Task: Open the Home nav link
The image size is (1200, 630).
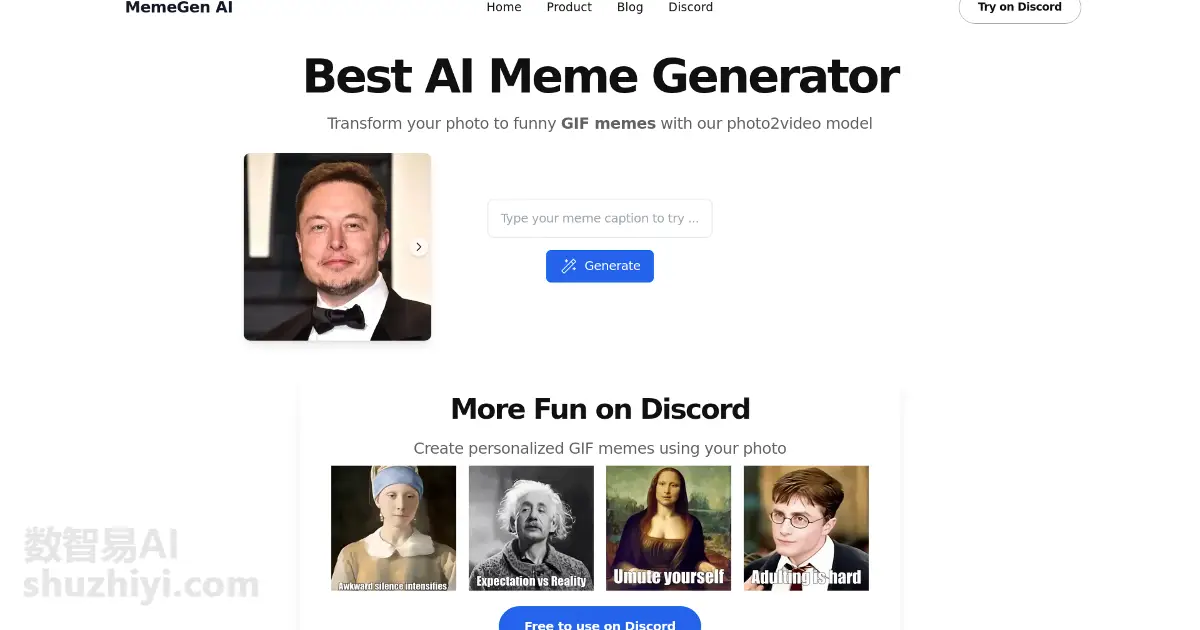Action: pos(503,7)
